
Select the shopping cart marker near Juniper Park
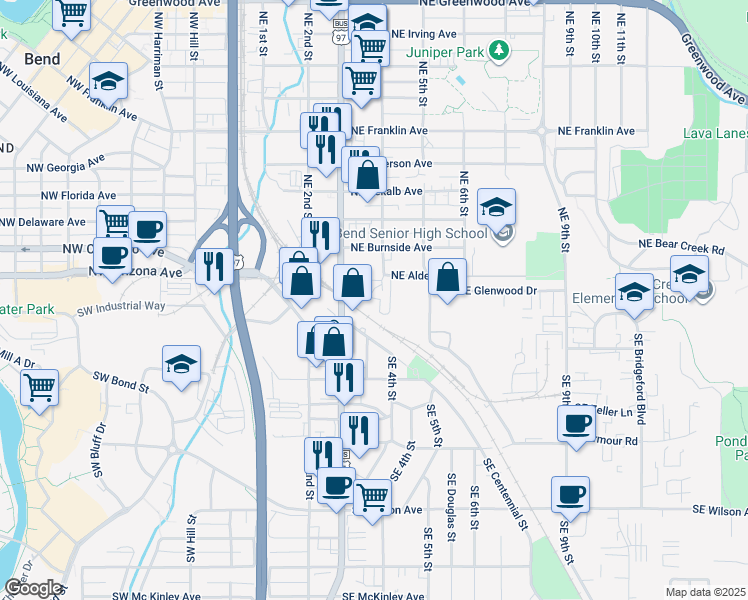371,46
